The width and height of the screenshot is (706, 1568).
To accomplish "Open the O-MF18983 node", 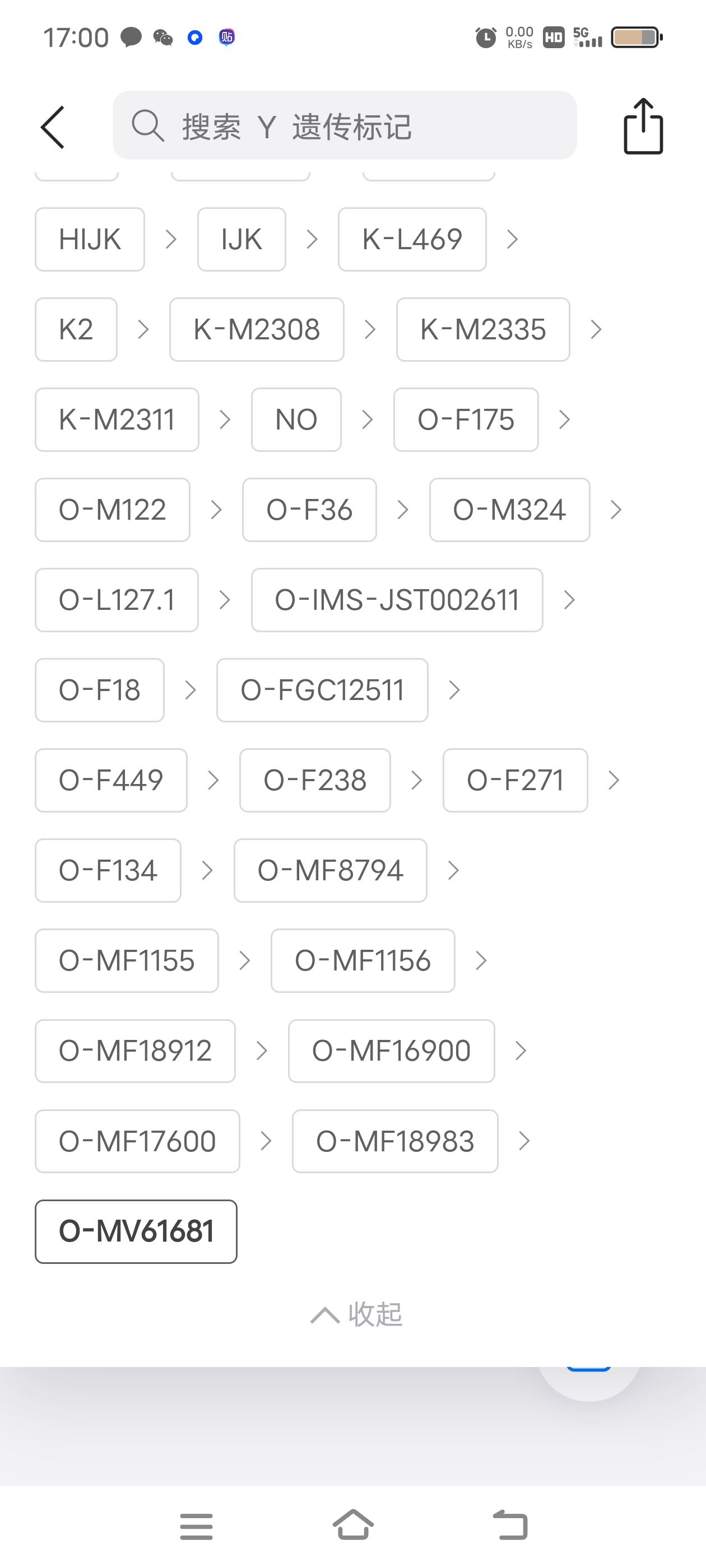I will [394, 1141].
